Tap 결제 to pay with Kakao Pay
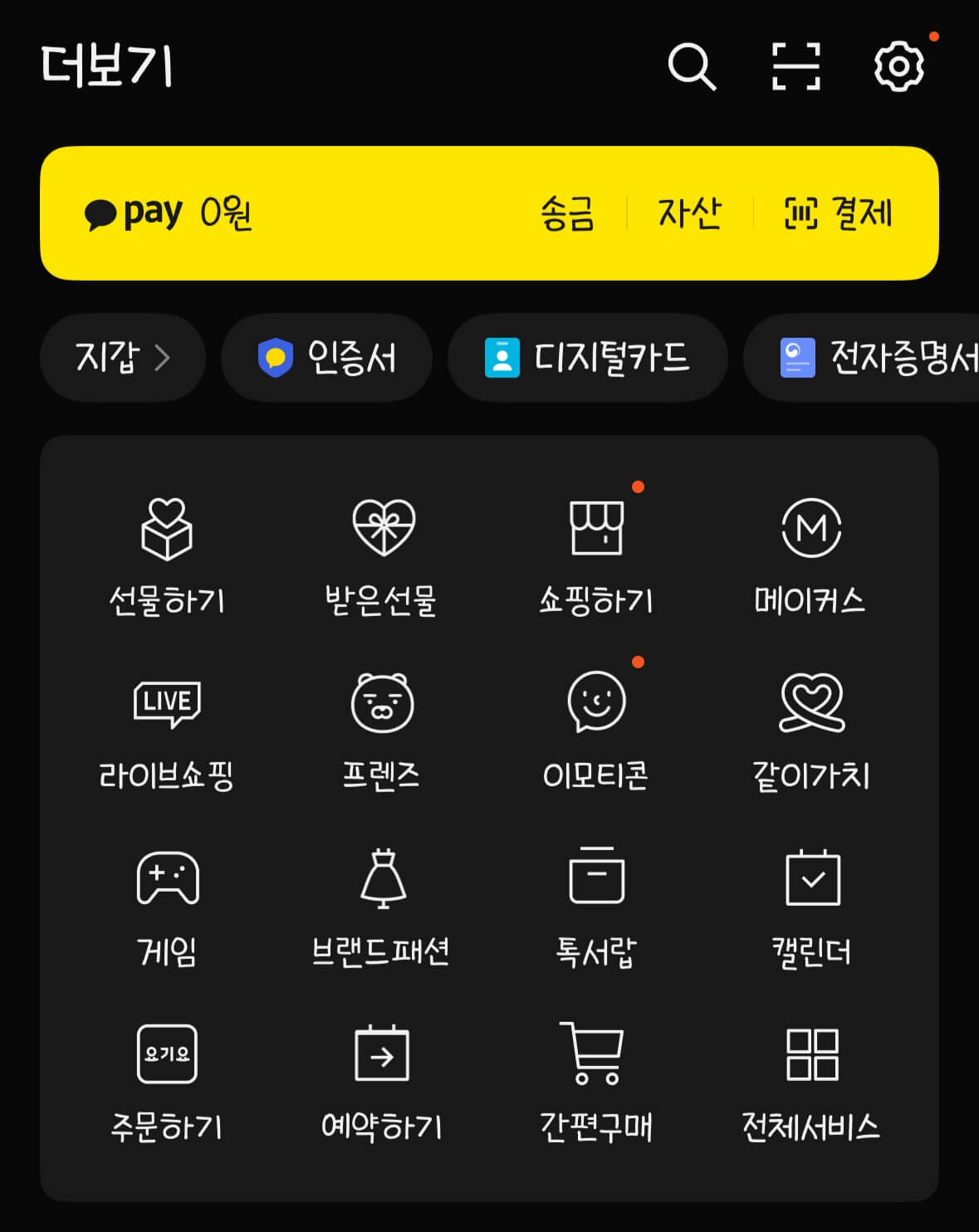This screenshot has height=1232, width=979. (839, 214)
